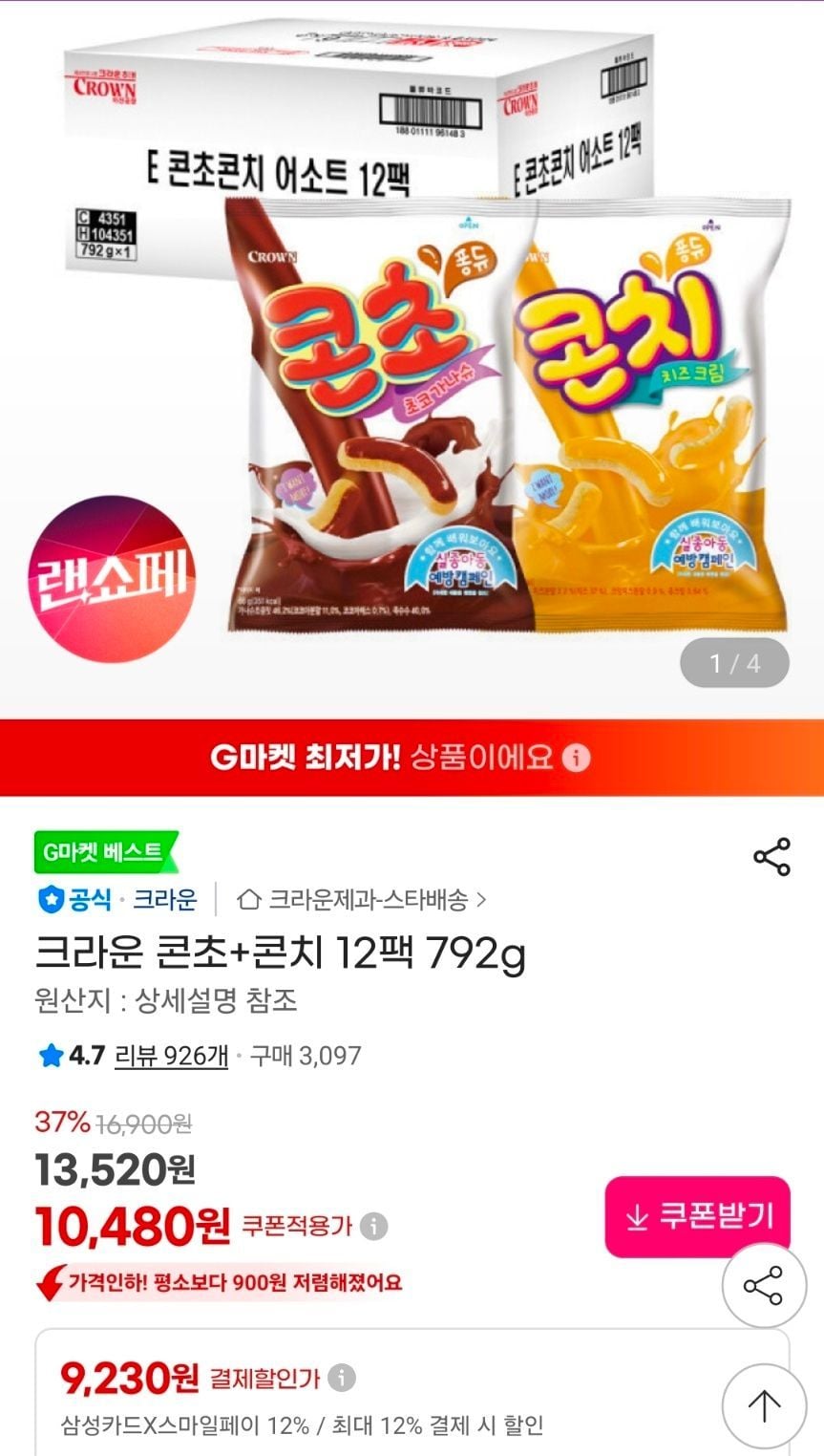
Task: Tap info icon on G마켓 최저가 banner
Action: tap(576, 759)
